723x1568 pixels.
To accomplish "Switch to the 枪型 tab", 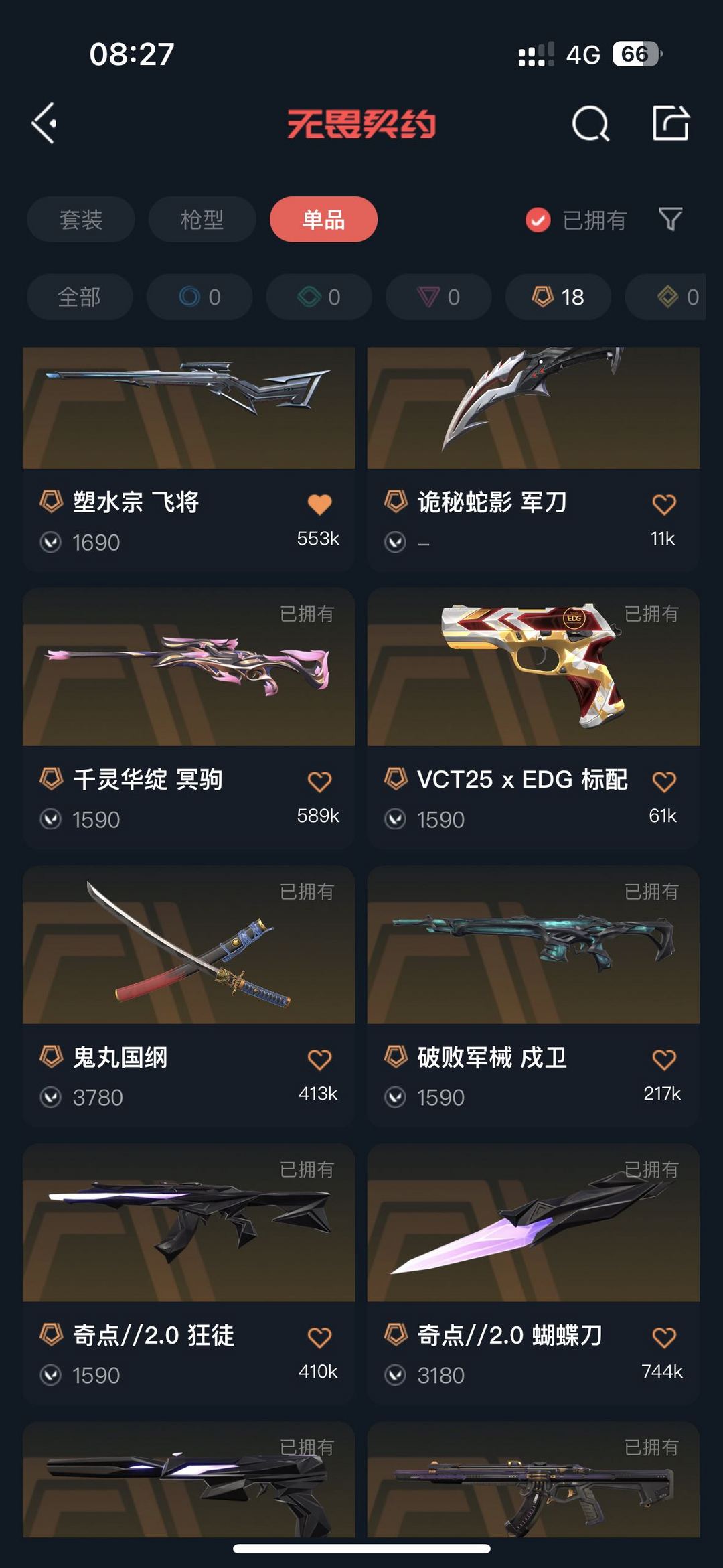I will (202, 219).
